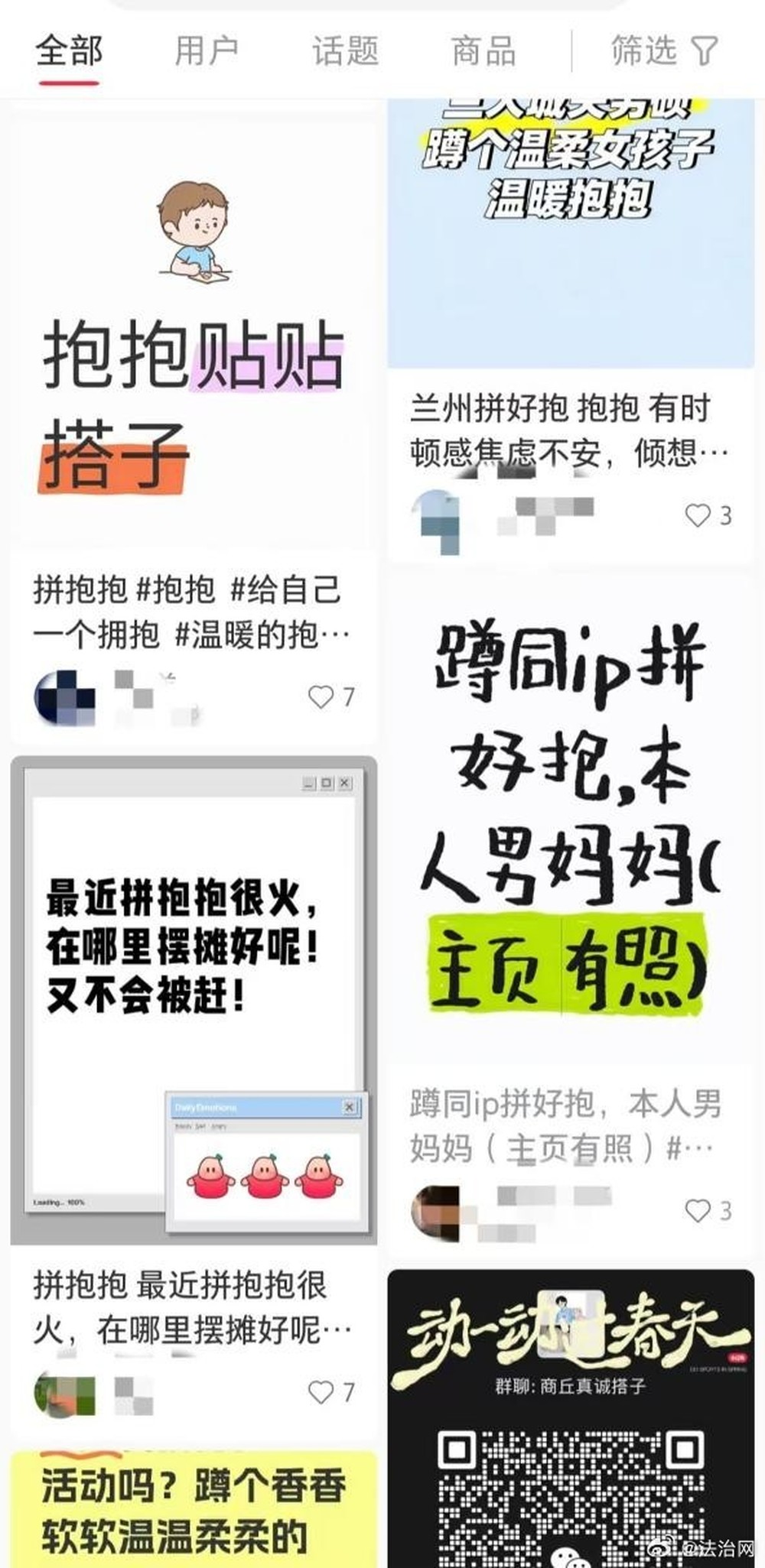Viewport: 765px width, 1568px height.
Task: View the author avatar of 蹲同ip拼好抱 post
Action: click(x=436, y=1212)
